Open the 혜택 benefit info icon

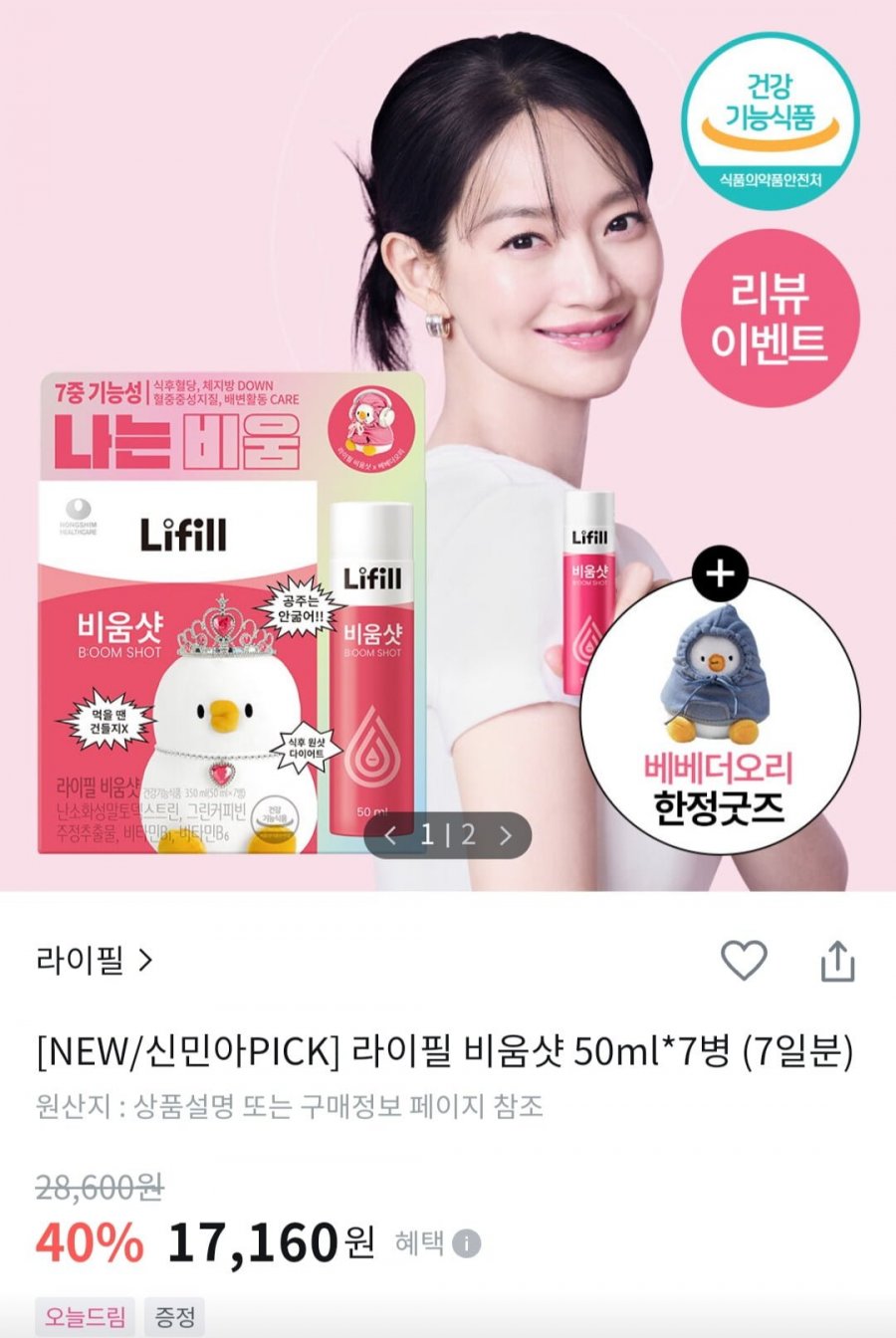466,1243
